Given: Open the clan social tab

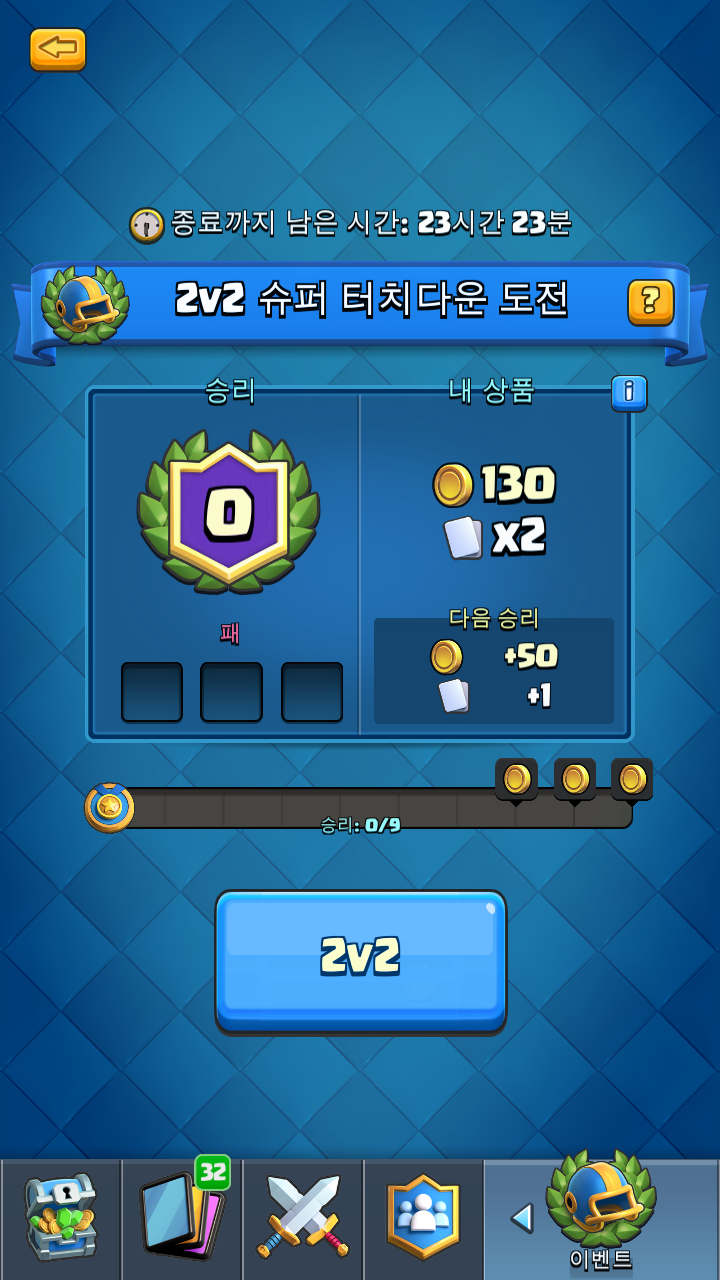Looking at the screenshot, I should tap(423, 1217).
